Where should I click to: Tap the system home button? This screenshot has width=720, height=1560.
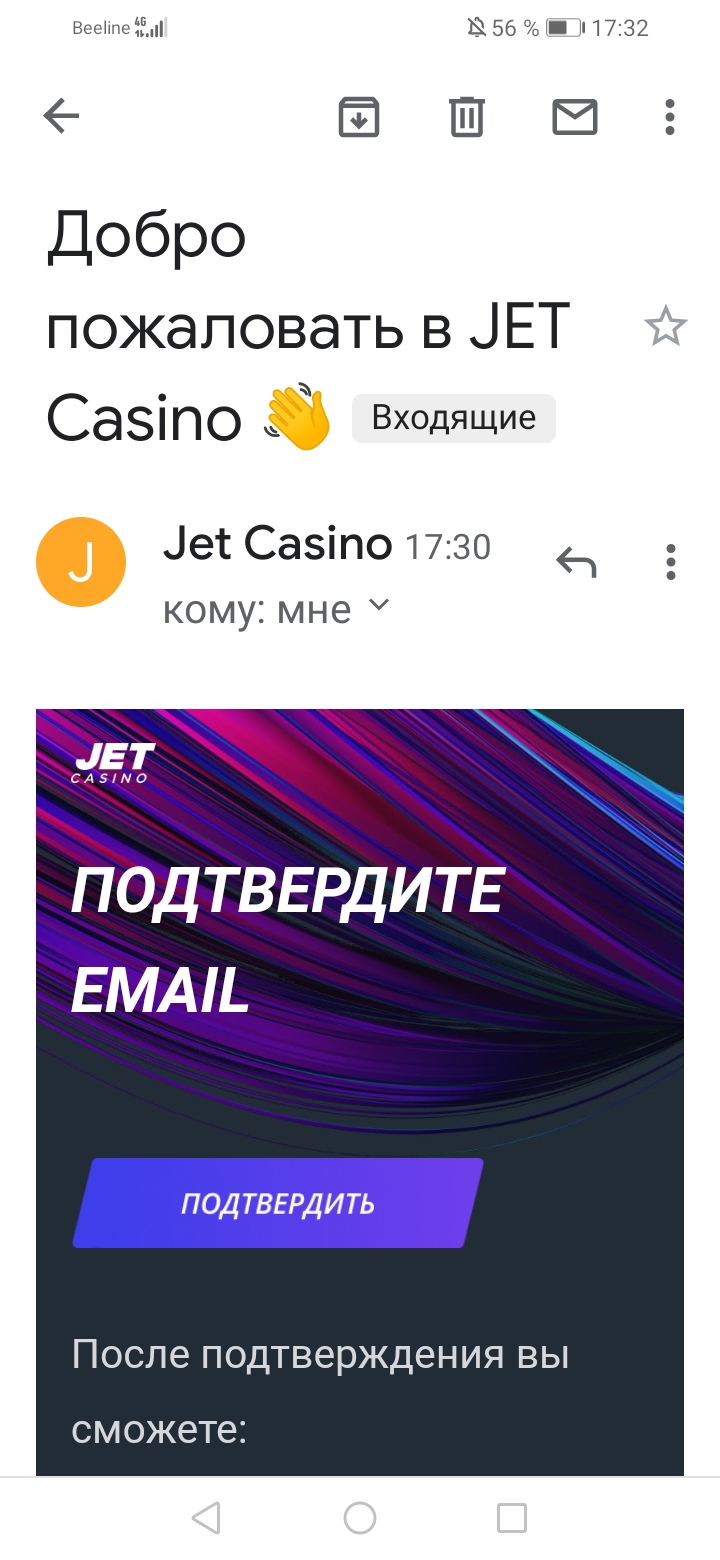(x=360, y=1518)
